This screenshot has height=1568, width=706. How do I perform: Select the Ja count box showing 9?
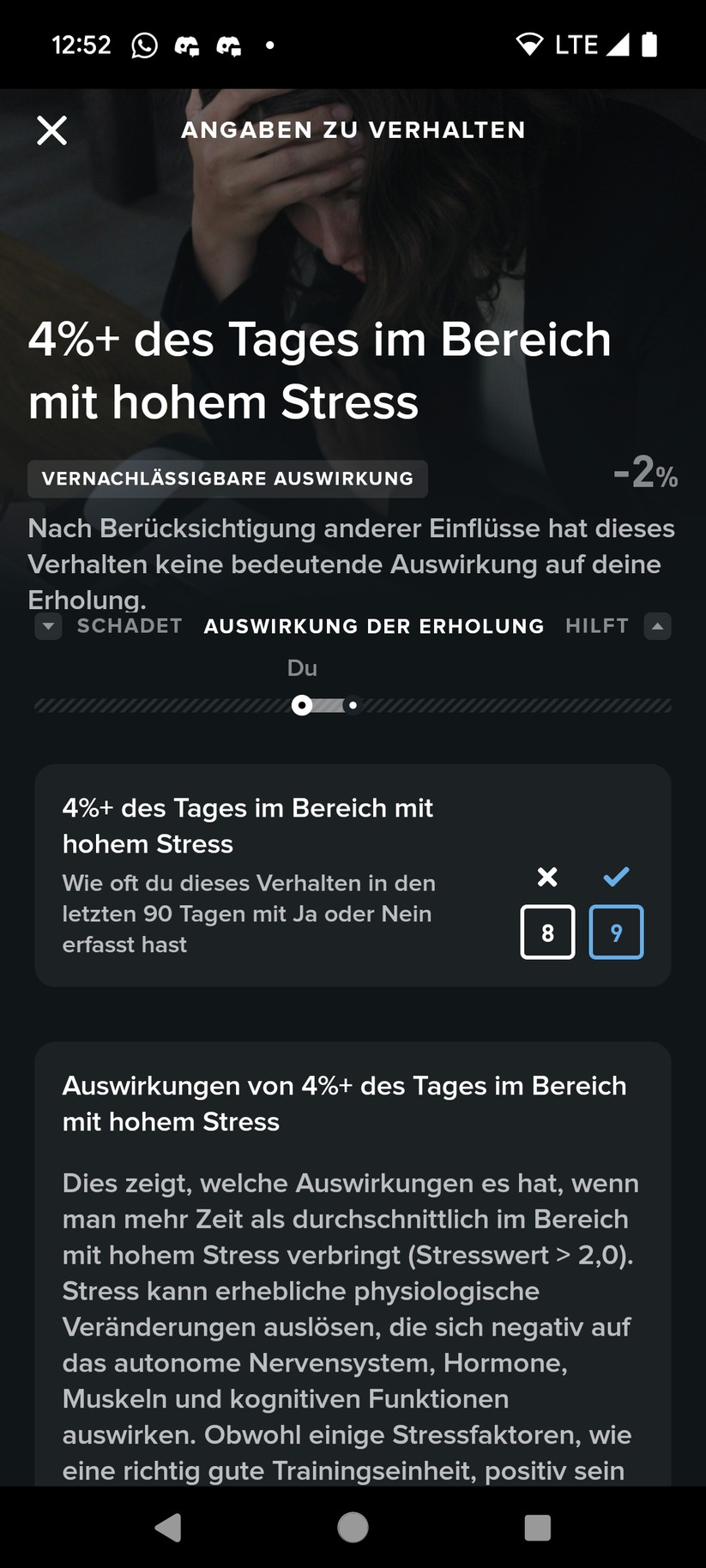coord(616,932)
